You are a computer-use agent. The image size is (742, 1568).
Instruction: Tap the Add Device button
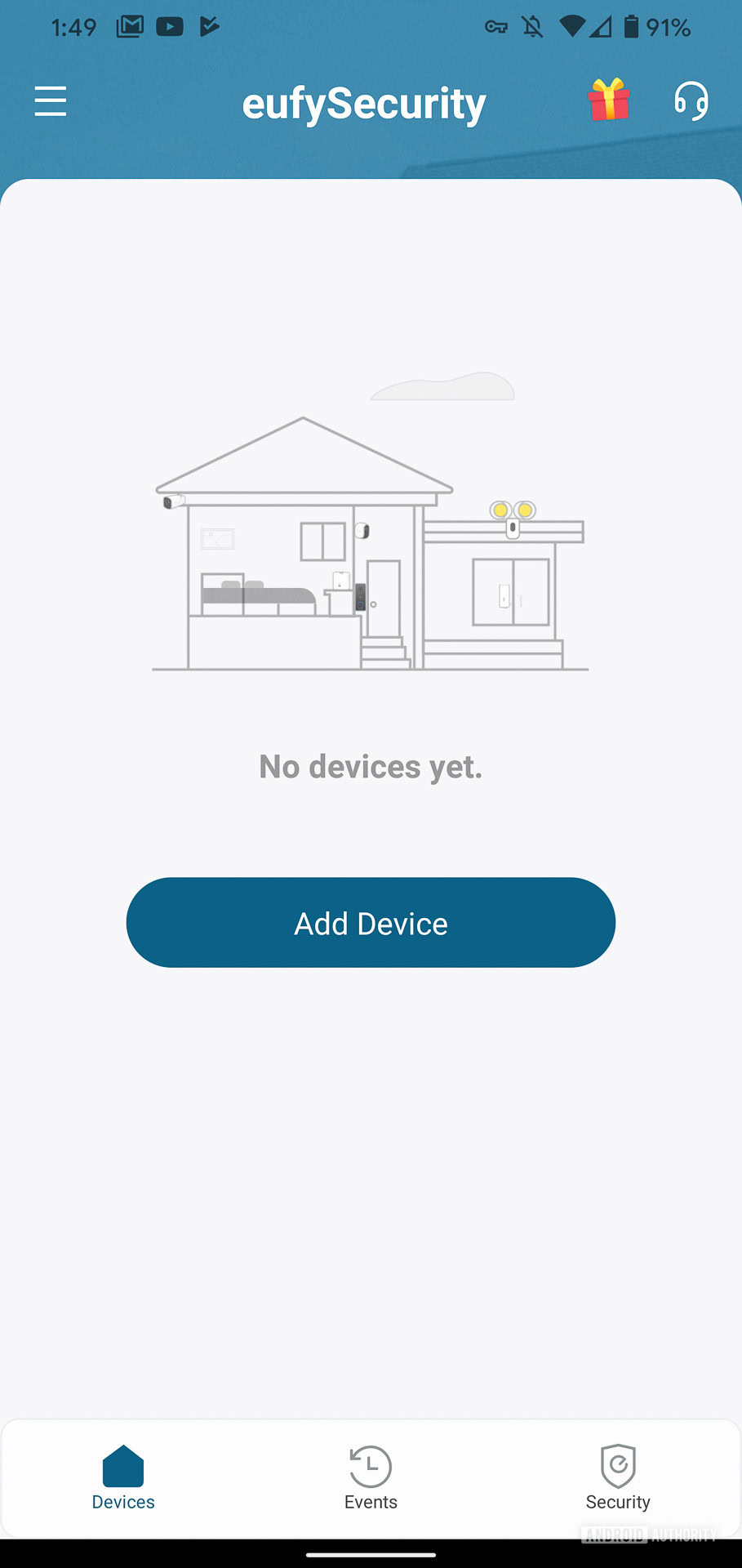(371, 923)
